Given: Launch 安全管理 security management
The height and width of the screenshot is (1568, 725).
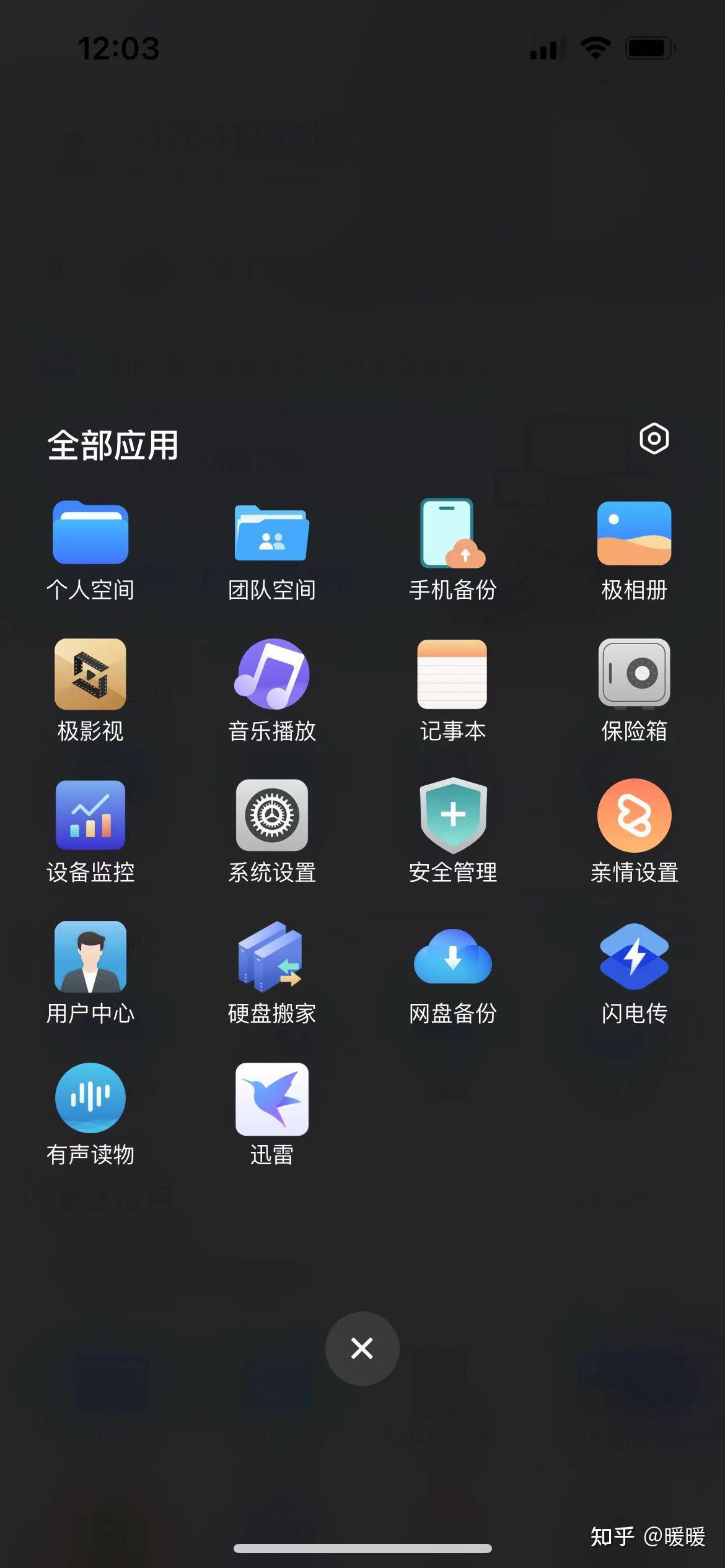Looking at the screenshot, I should (x=452, y=816).
